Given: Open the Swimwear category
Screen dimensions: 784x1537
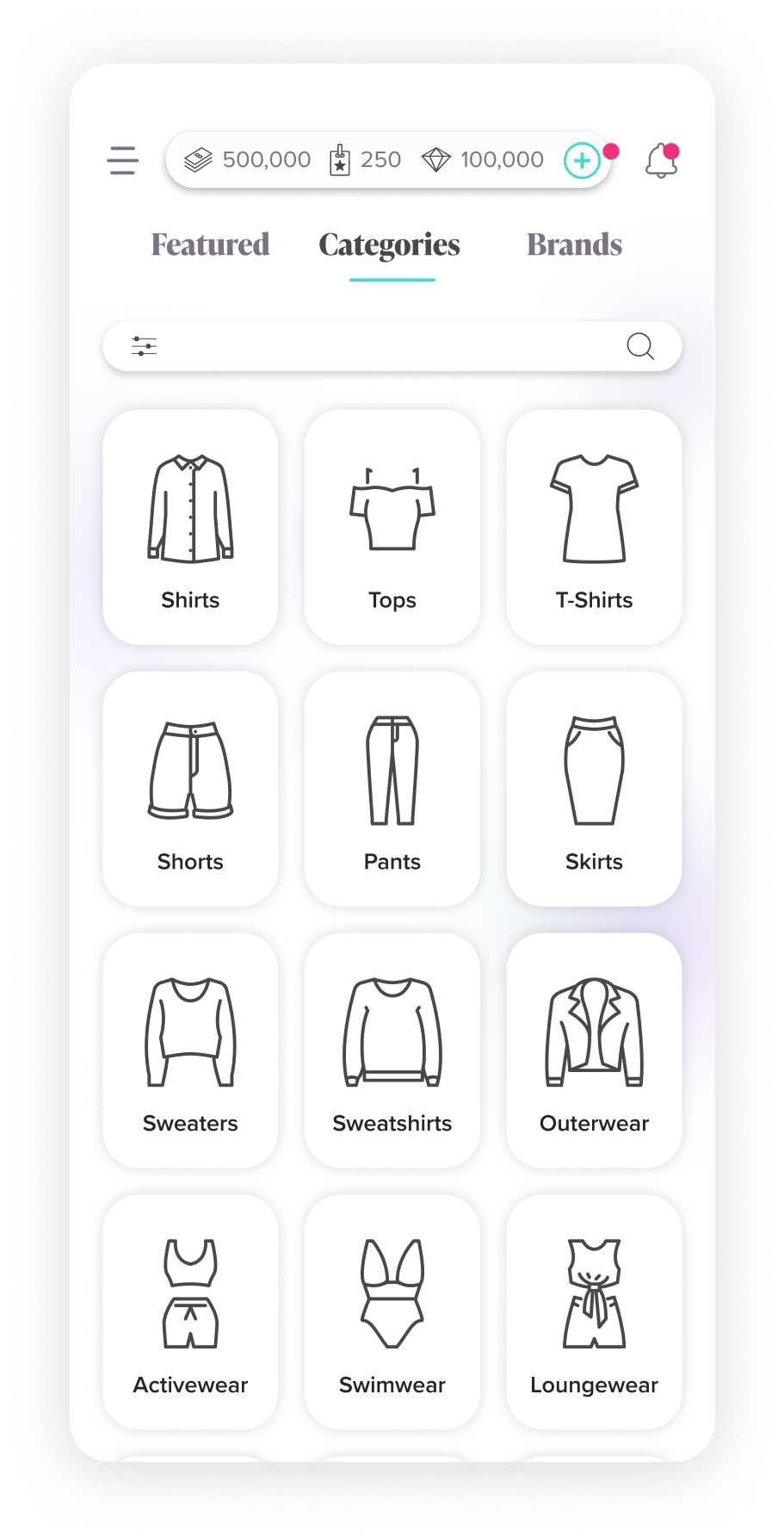Looking at the screenshot, I should tap(392, 1312).
